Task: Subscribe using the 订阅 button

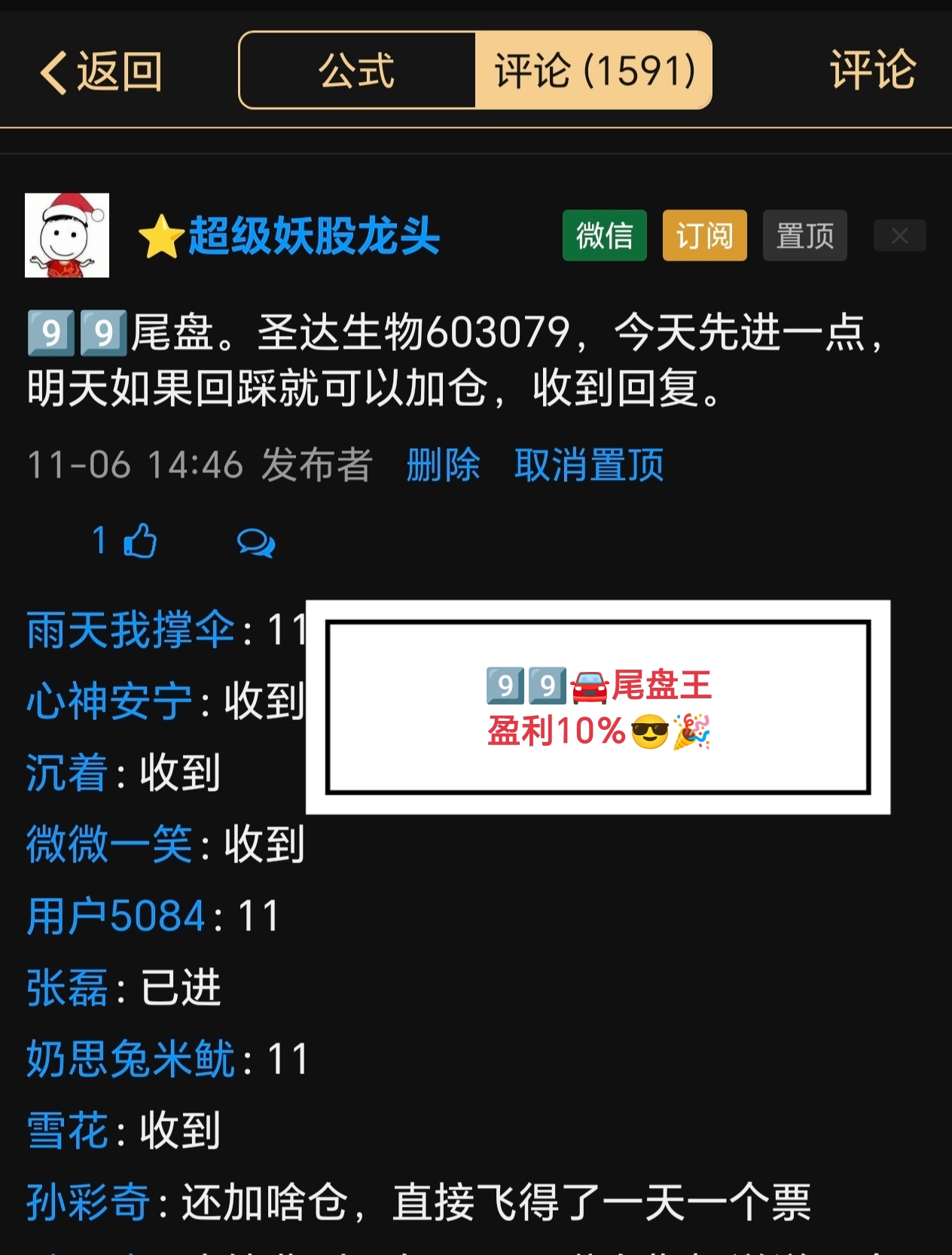Action: (x=704, y=236)
